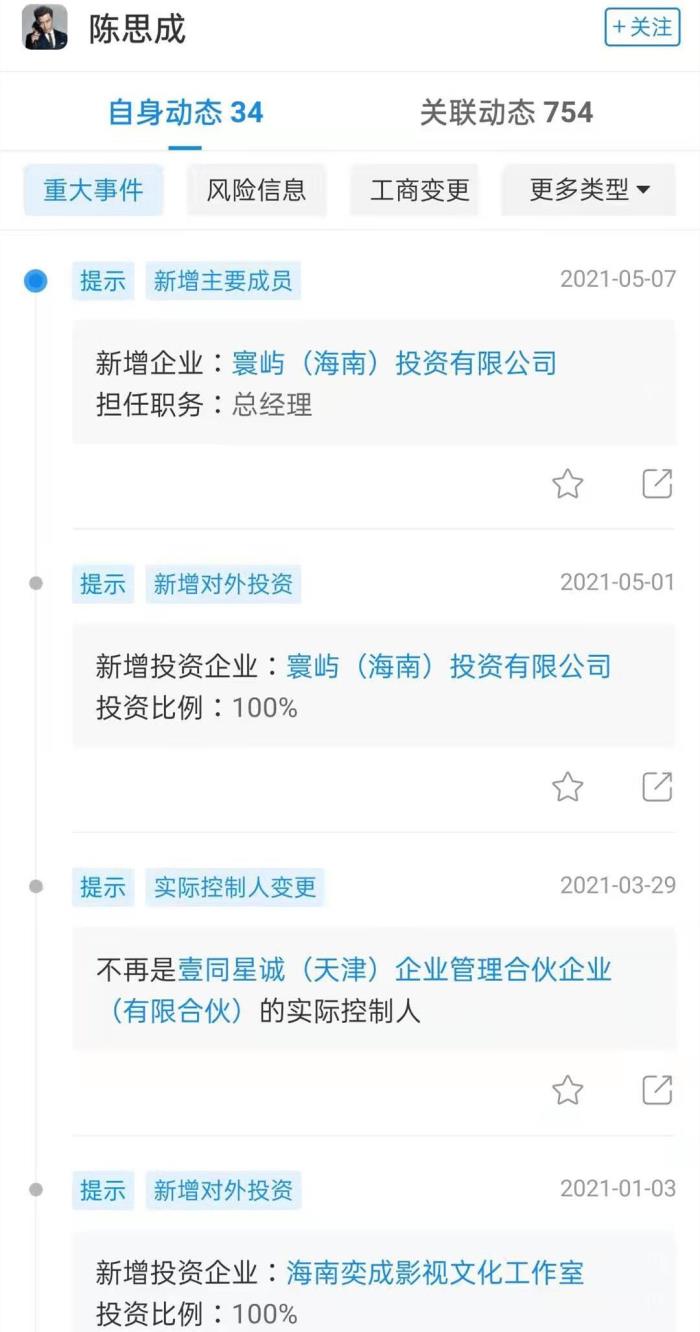
Task: Open 寰屿（海南）投资有限公司 link in 2021-05-01 investment entry
Action: point(448,665)
